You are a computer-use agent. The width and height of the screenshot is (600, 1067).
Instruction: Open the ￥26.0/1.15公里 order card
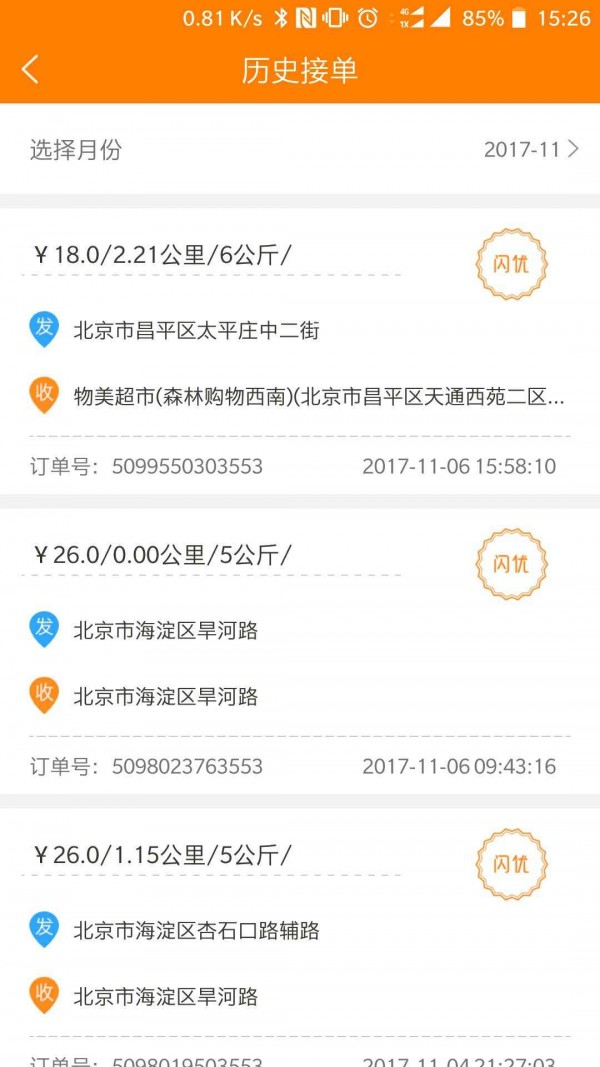pyautogui.click(x=300, y=940)
